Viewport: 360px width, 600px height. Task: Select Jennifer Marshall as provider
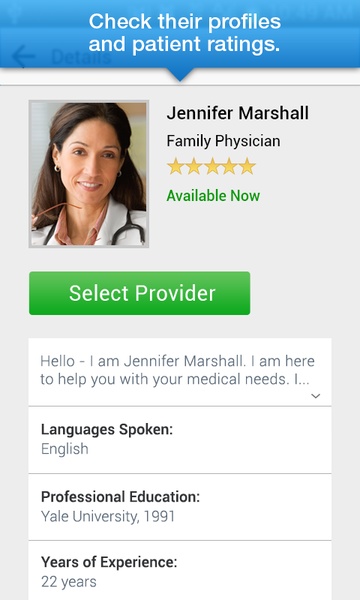140,293
